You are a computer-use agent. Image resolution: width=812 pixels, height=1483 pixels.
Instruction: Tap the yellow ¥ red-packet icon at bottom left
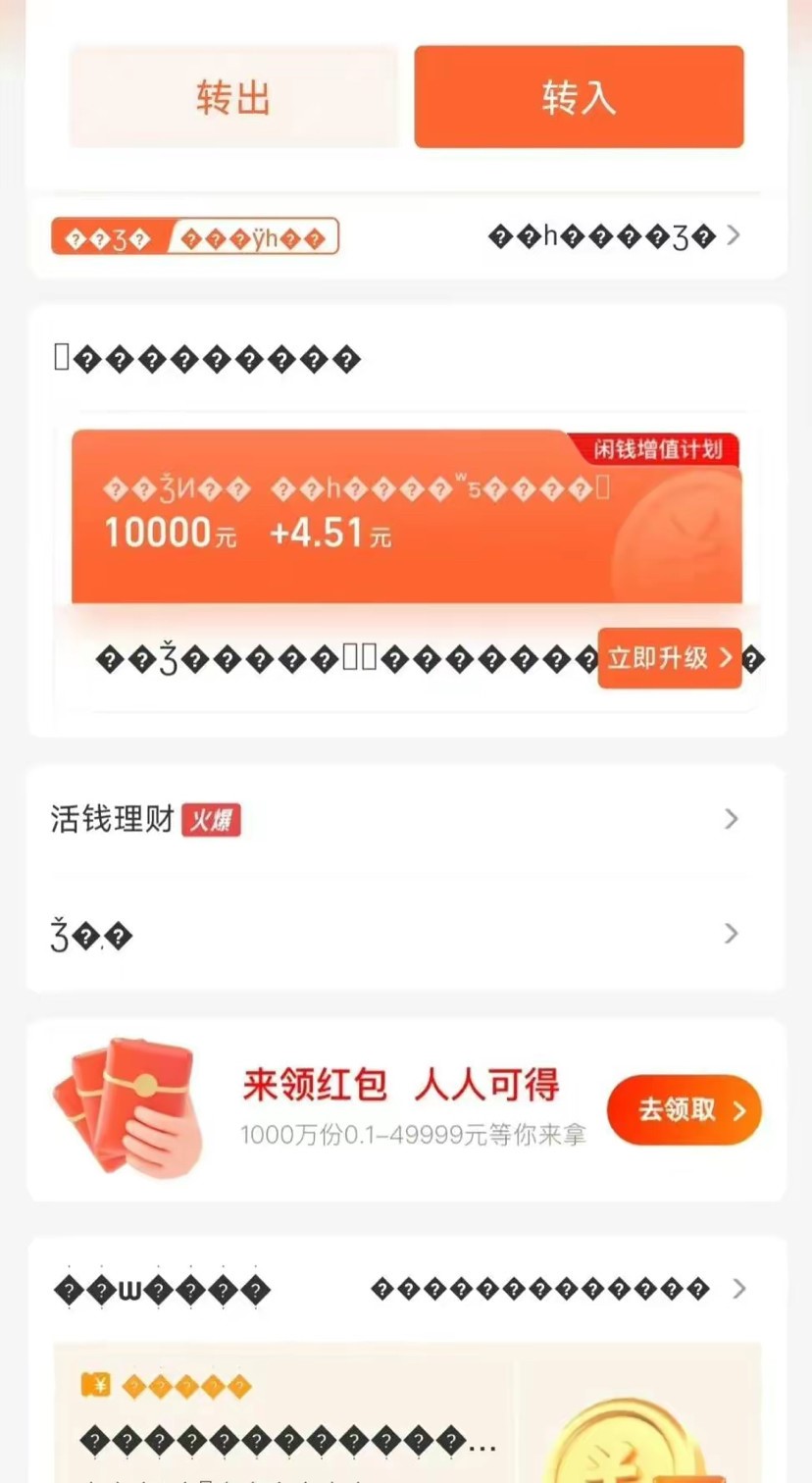pyautogui.click(x=97, y=1386)
